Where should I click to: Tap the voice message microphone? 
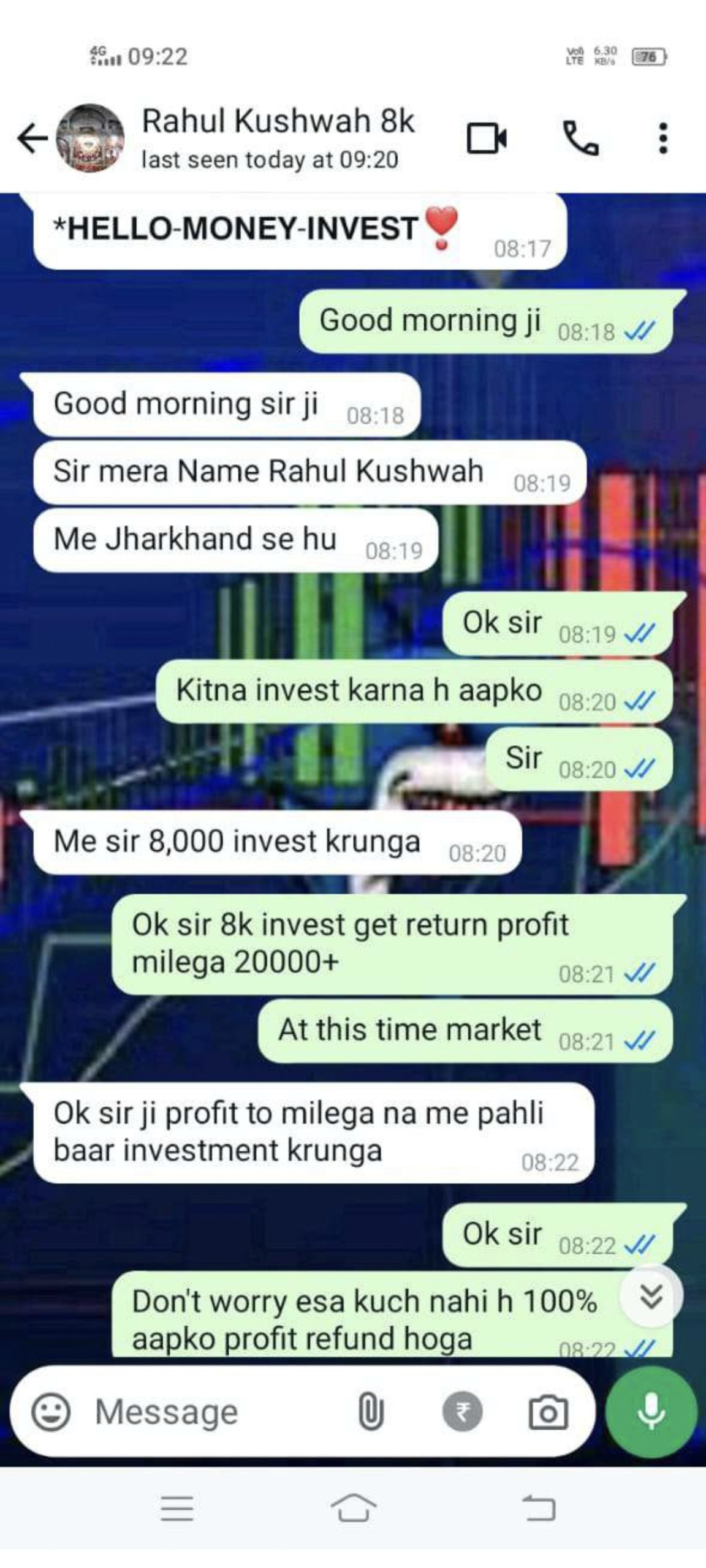coord(651,1412)
